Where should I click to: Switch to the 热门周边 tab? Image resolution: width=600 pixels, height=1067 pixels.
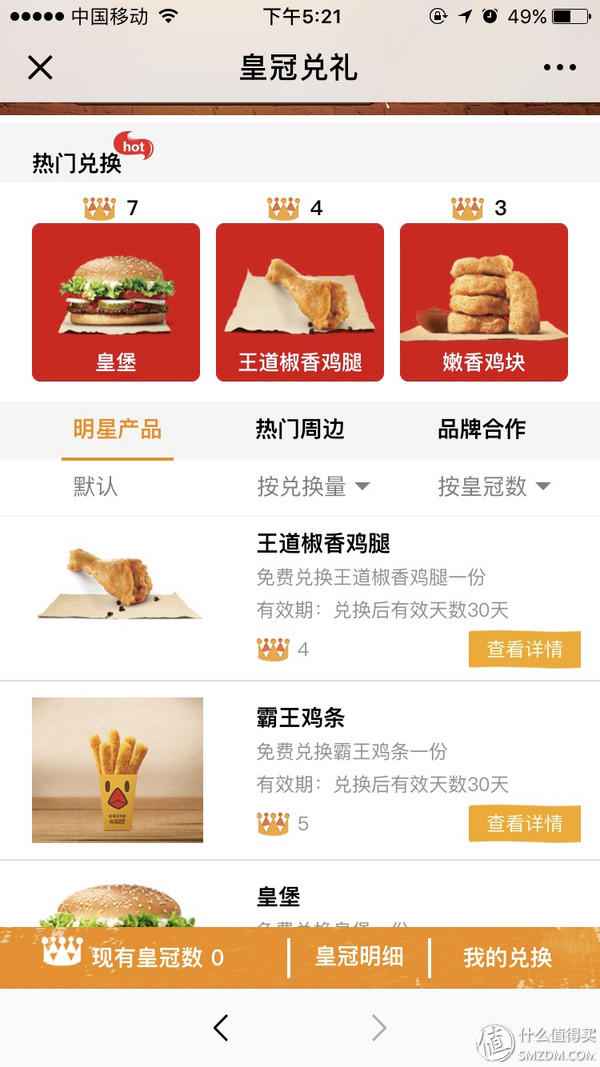click(x=300, y=430)
